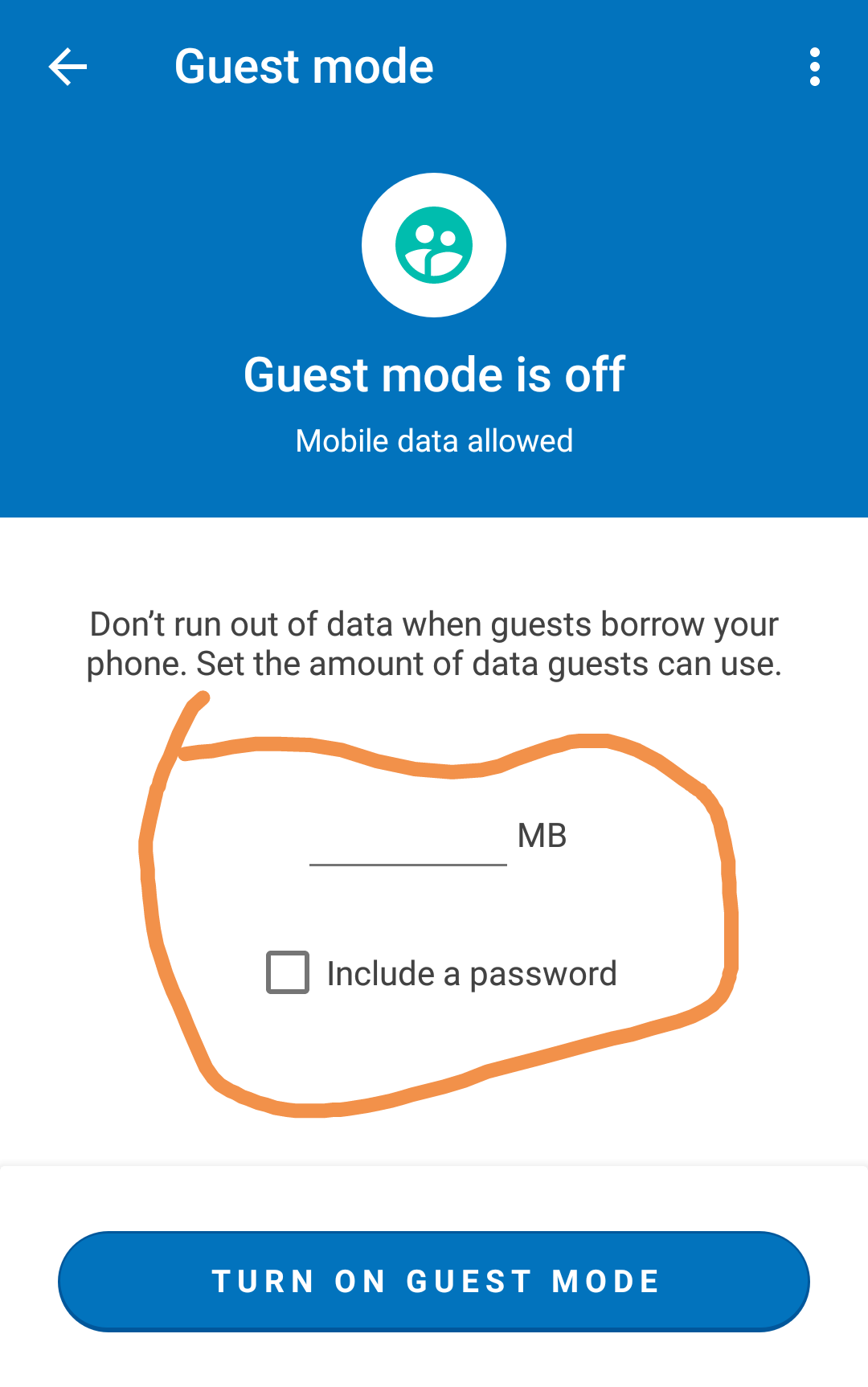Check the Include a password box
The image size is (868, 1387).
click(288, 972)
